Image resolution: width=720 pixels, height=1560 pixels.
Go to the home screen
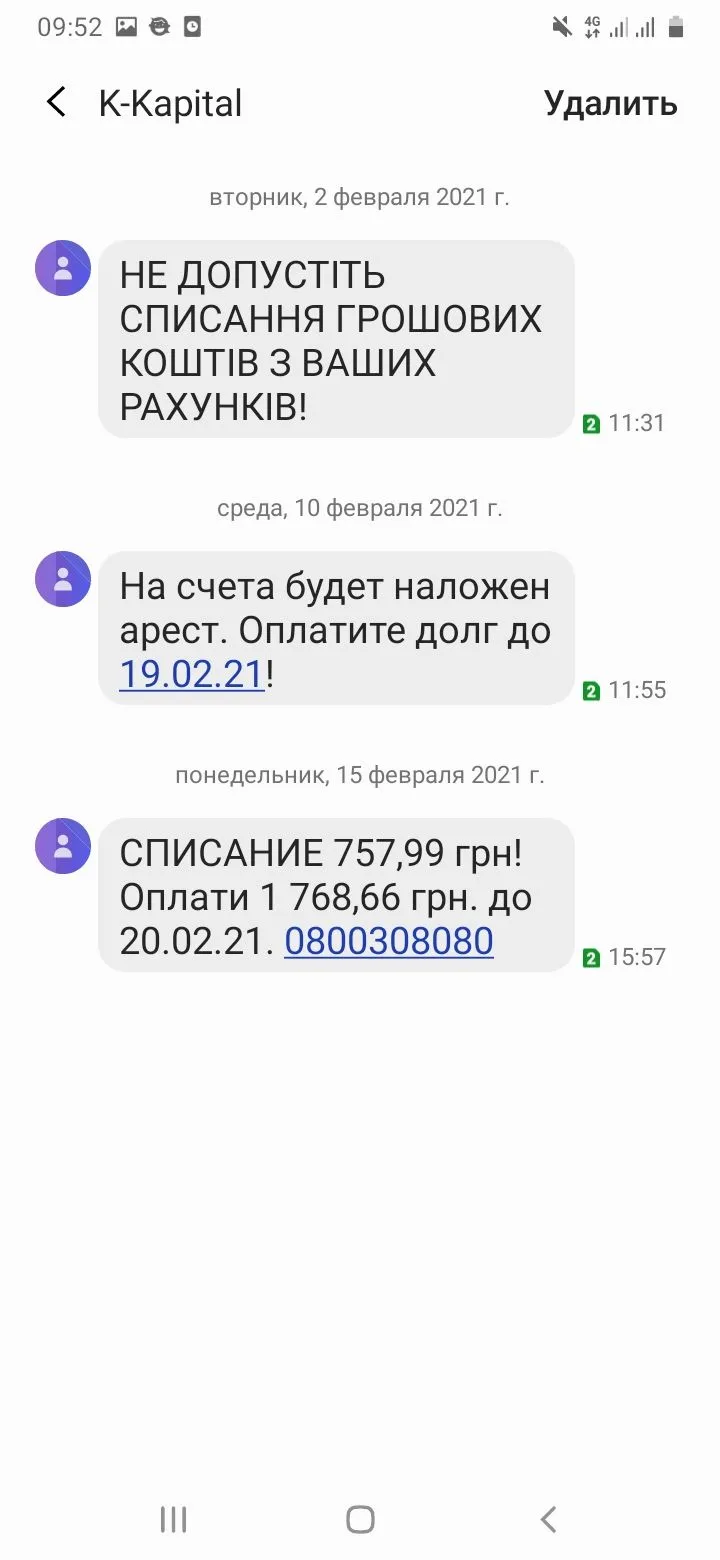pos(360,1519)
